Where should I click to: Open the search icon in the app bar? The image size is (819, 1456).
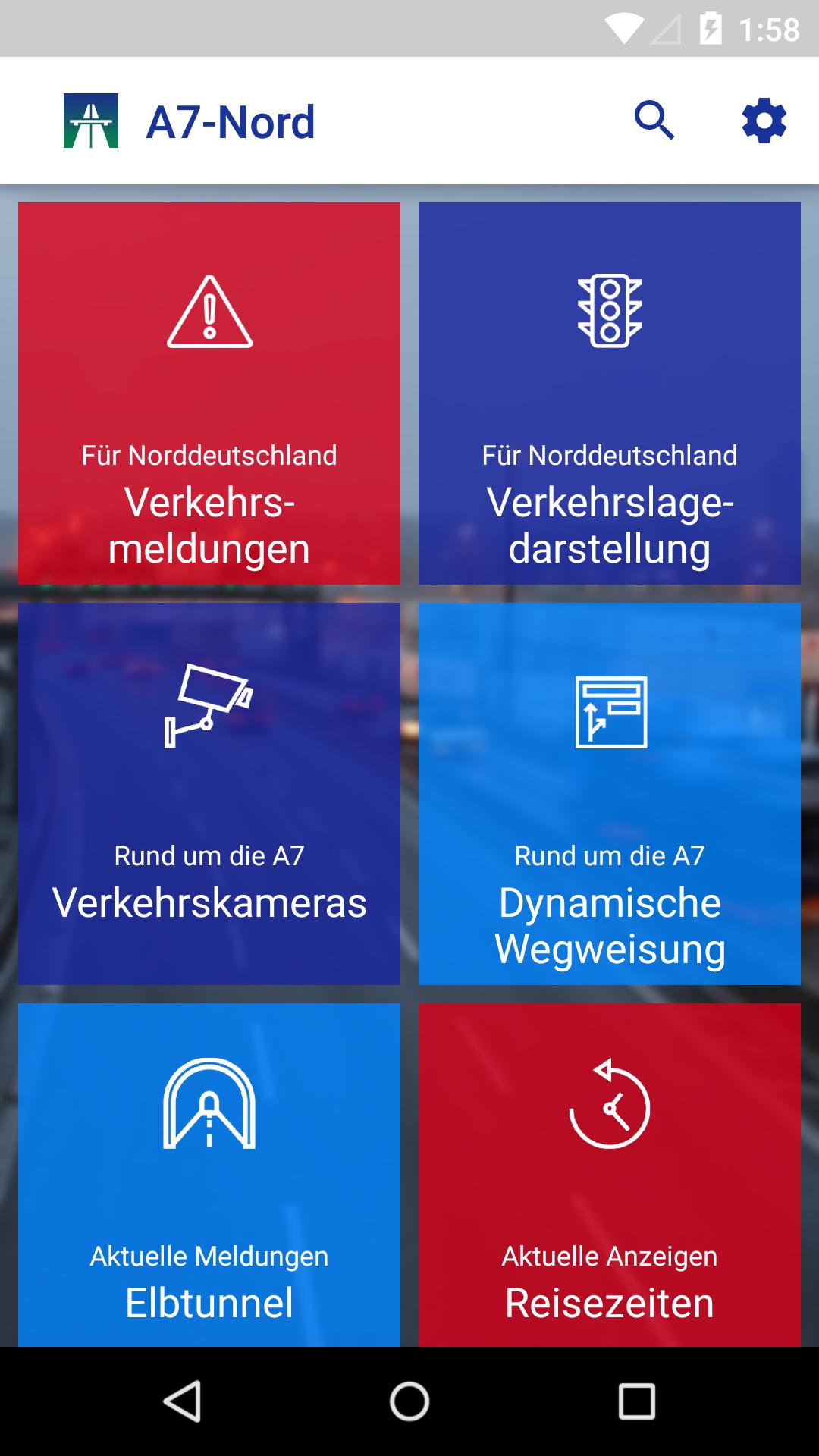point(654,121)
